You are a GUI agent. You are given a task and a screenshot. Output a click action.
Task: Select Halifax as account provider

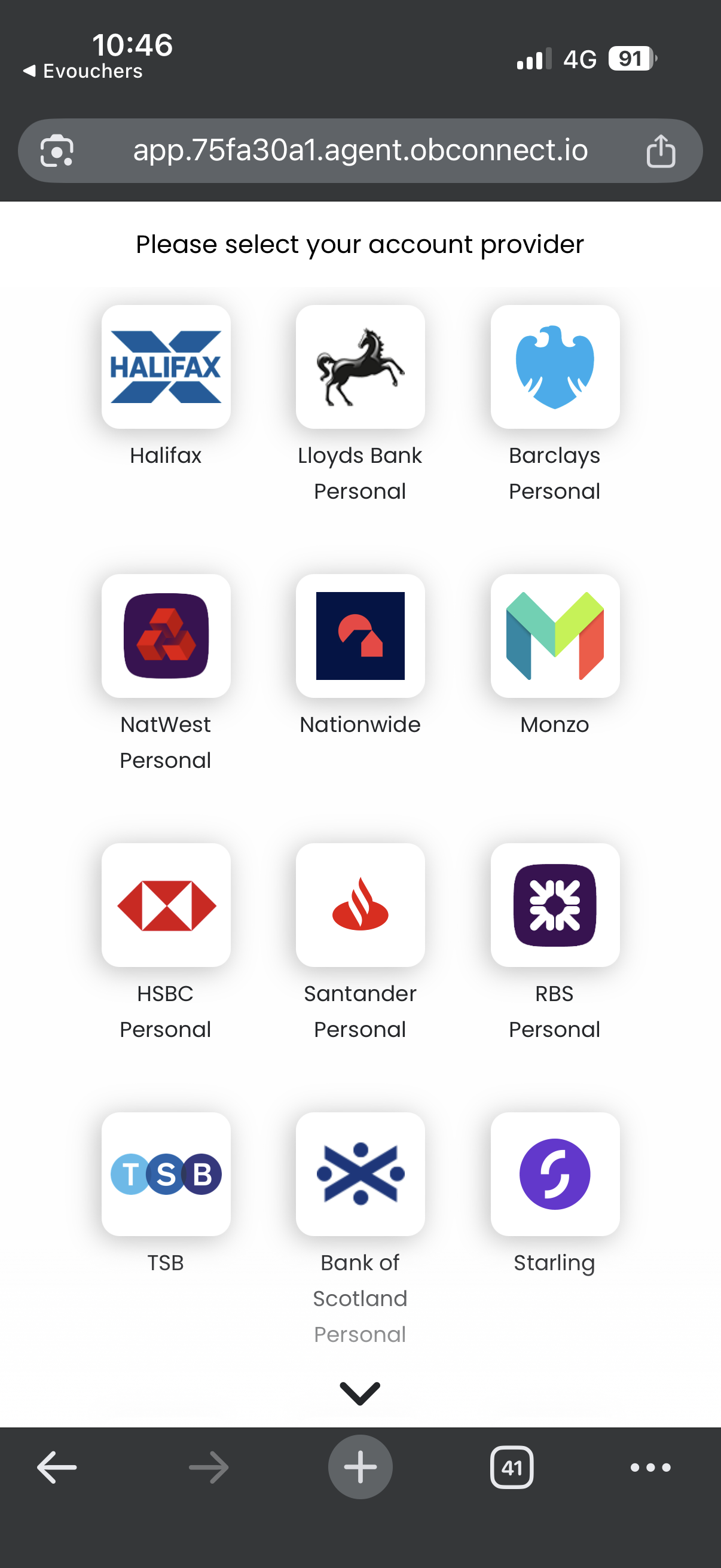click(x=166, y=367)
